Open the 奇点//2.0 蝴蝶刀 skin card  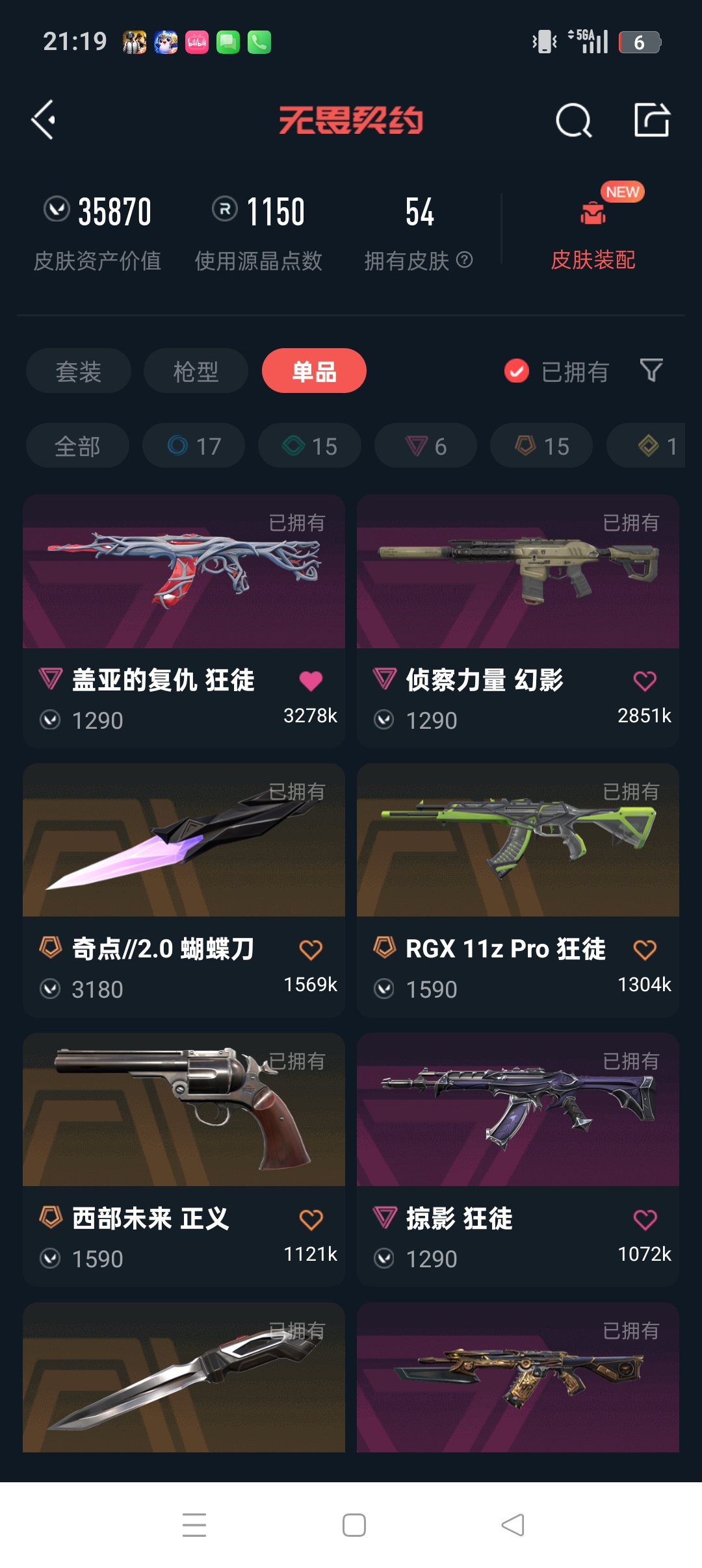click(x=184, y=890)
